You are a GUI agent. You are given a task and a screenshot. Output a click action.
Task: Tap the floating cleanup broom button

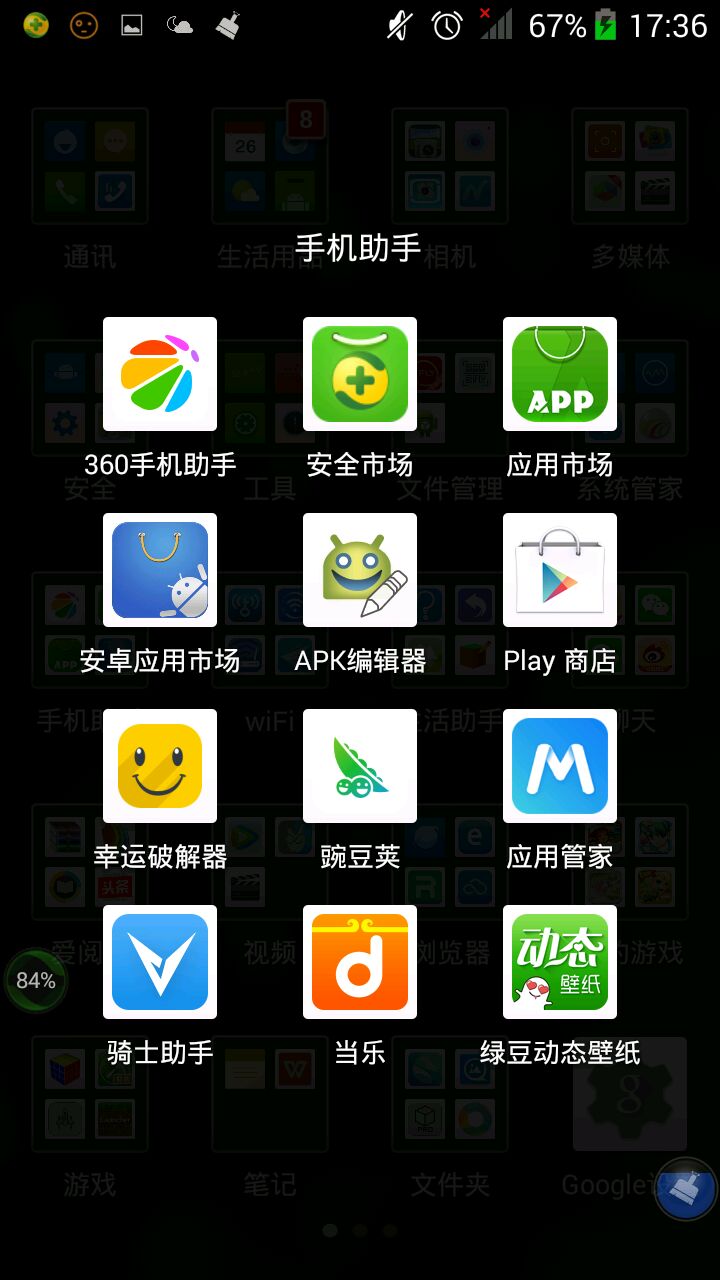[686, 1189]
